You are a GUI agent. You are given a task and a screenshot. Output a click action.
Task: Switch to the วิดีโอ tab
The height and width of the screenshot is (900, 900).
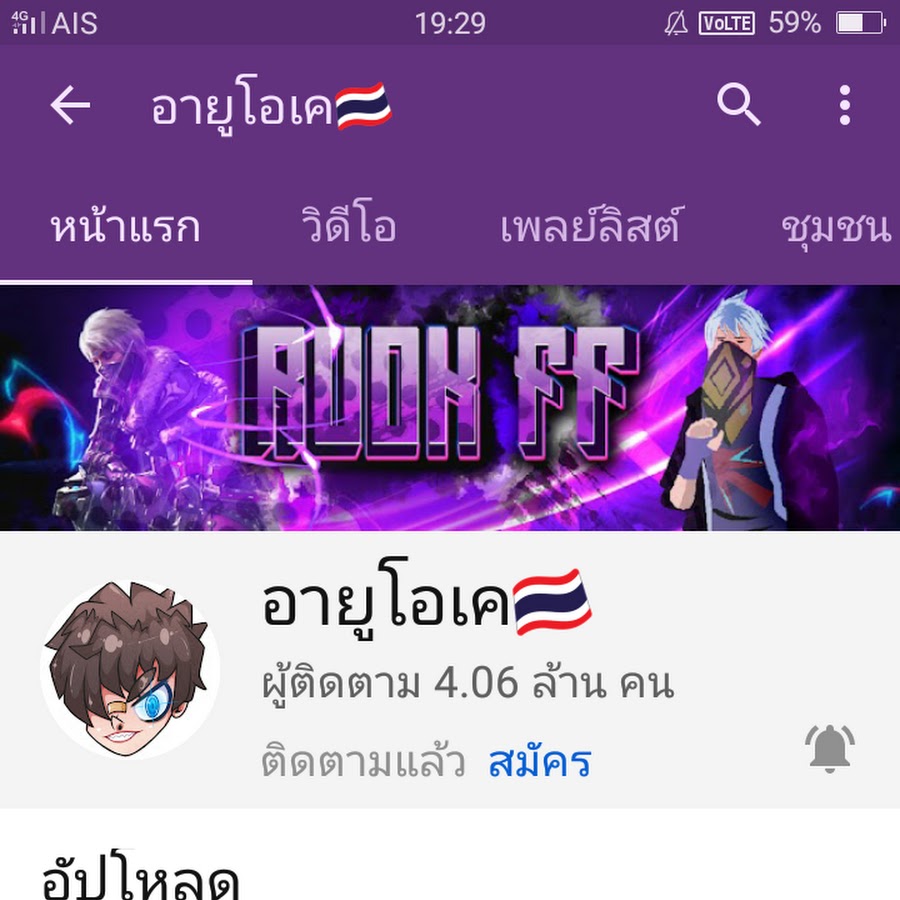(348, 228)
